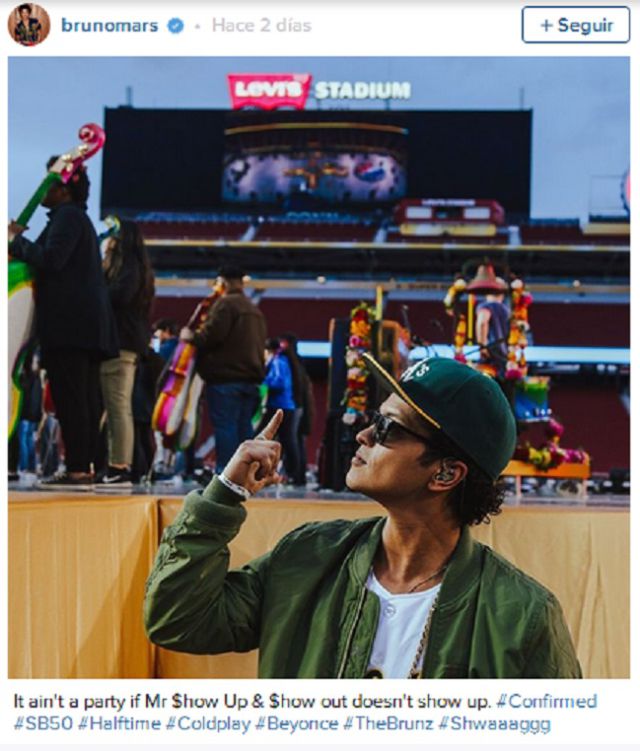Screen dimensions: 640x751
Task: Tap the Seguir follow button
Action: click(575, 26)
